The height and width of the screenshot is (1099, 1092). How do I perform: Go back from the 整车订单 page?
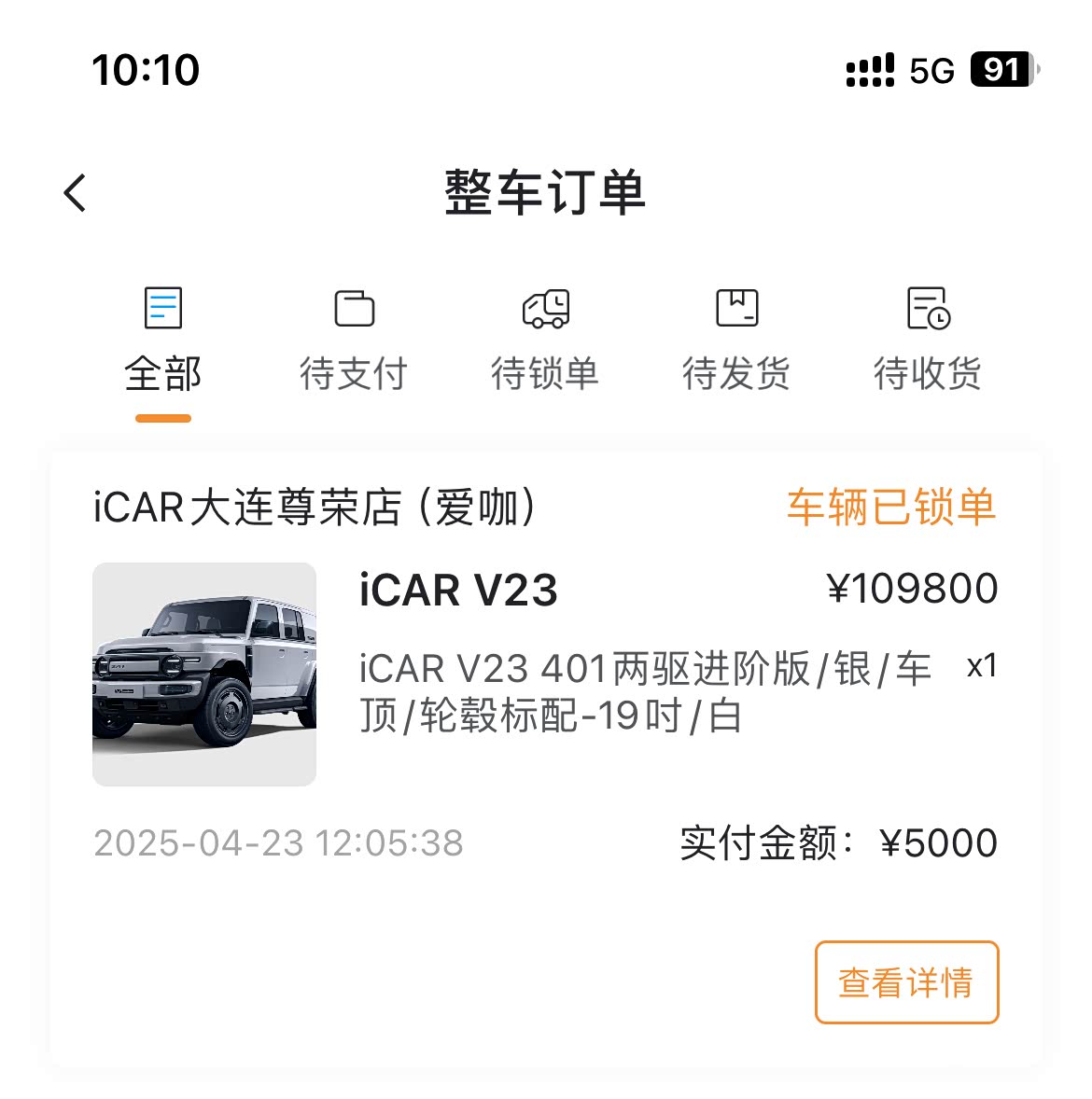pyautogui.click(x=76, y=193)
